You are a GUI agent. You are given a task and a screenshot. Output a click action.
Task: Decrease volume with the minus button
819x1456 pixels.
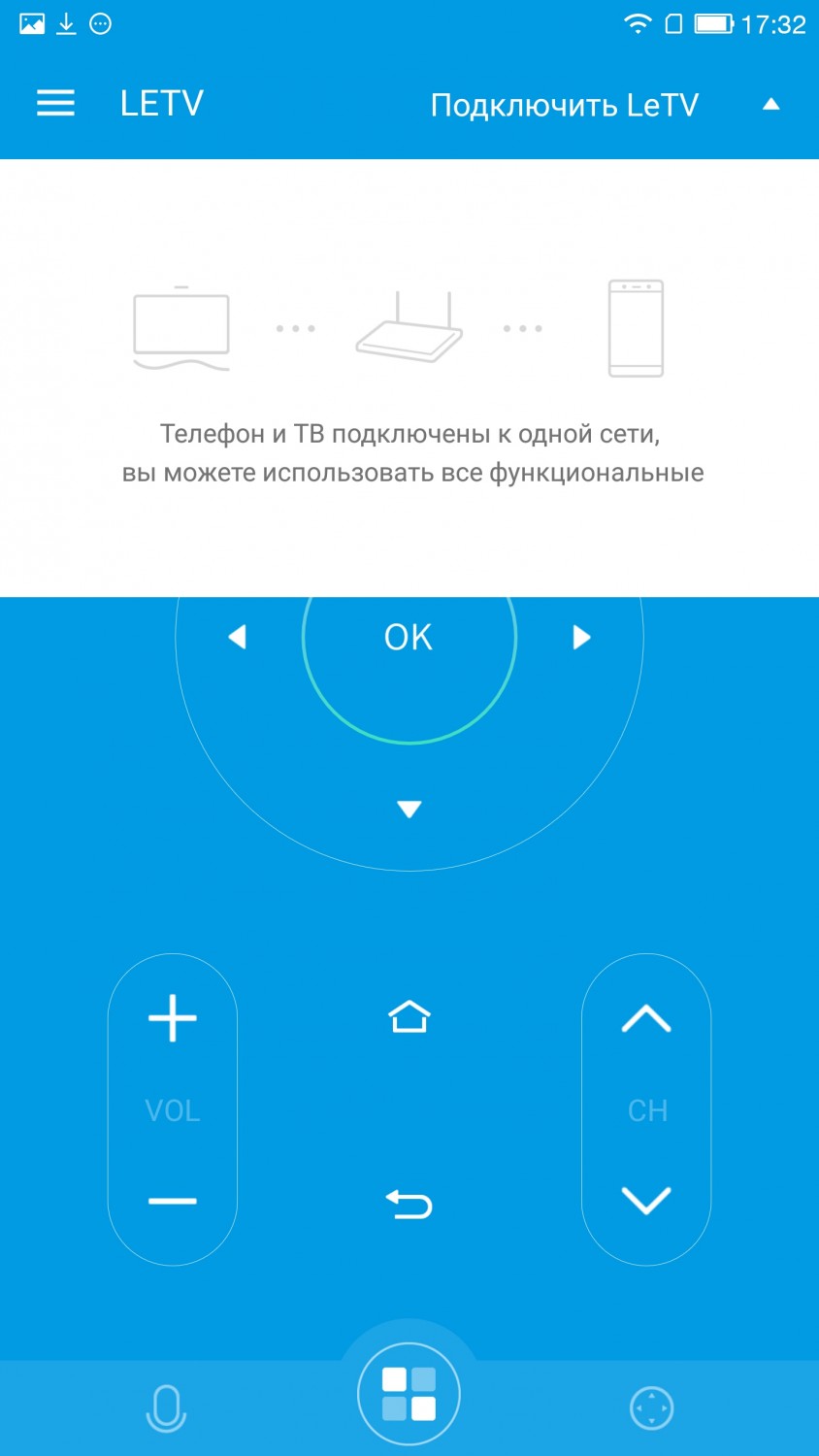pyautogui.click(x=173, y=1202)
